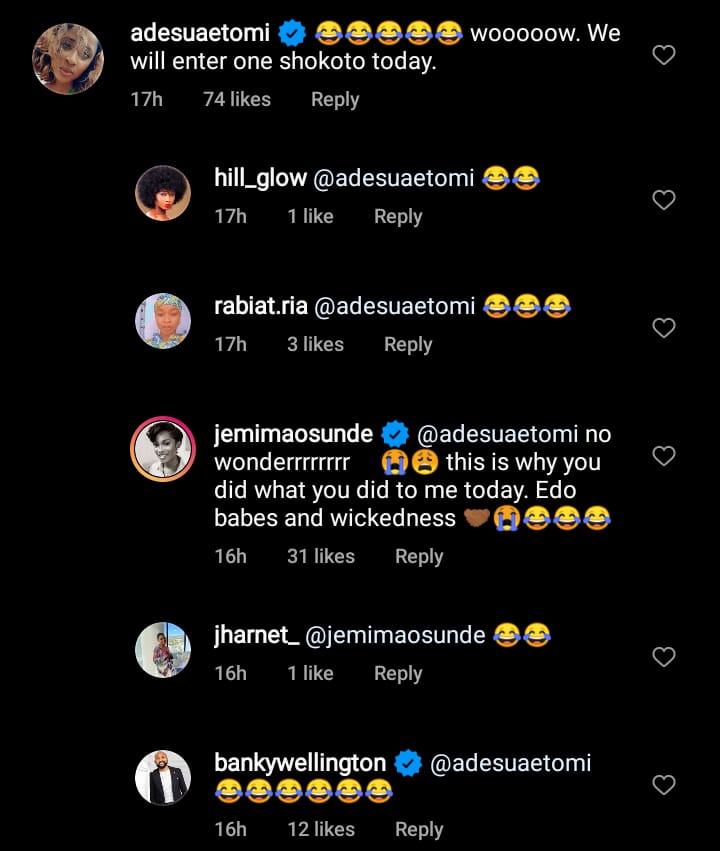This screenshot has height=851, width=720.
Task: Like jharnet_'s comment
Action: pos(663,657)
